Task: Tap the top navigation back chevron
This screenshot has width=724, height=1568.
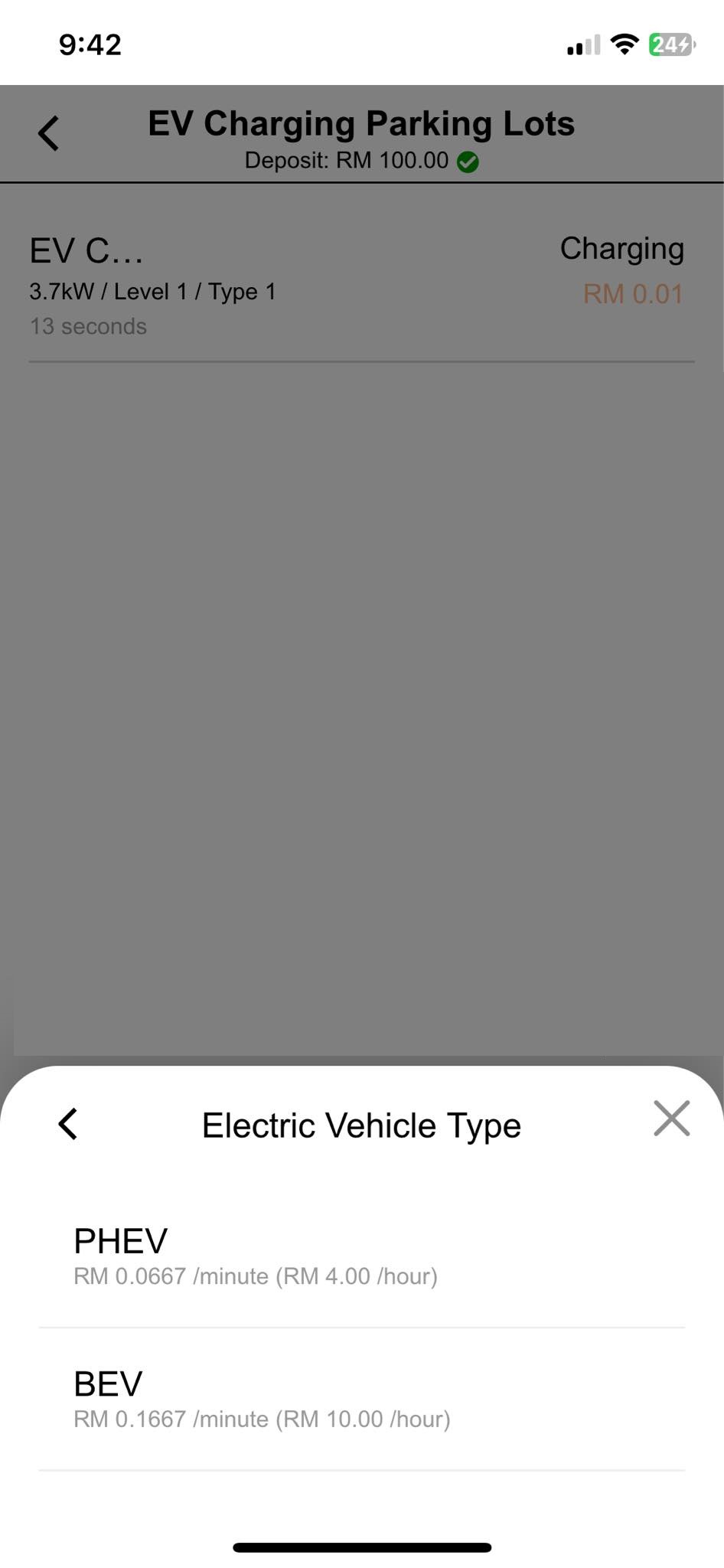Action: click(47, 132)
